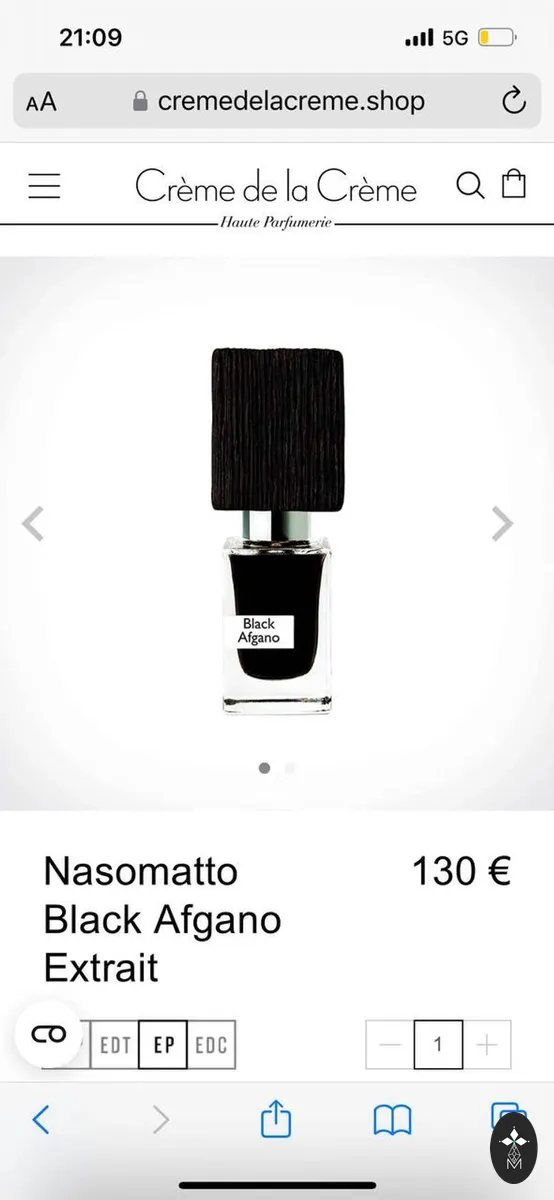Screen dimensions: 554x1200
Task: Show the next product image
Action: pos(503,522)
